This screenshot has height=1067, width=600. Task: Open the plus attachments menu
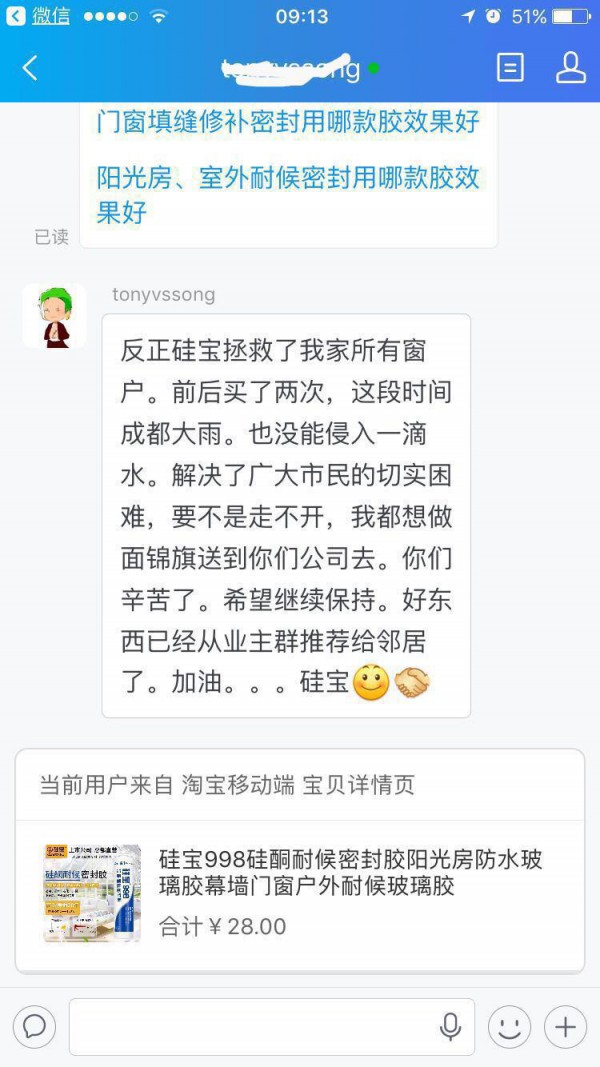pyautogui.click(x=565, y=1026)
